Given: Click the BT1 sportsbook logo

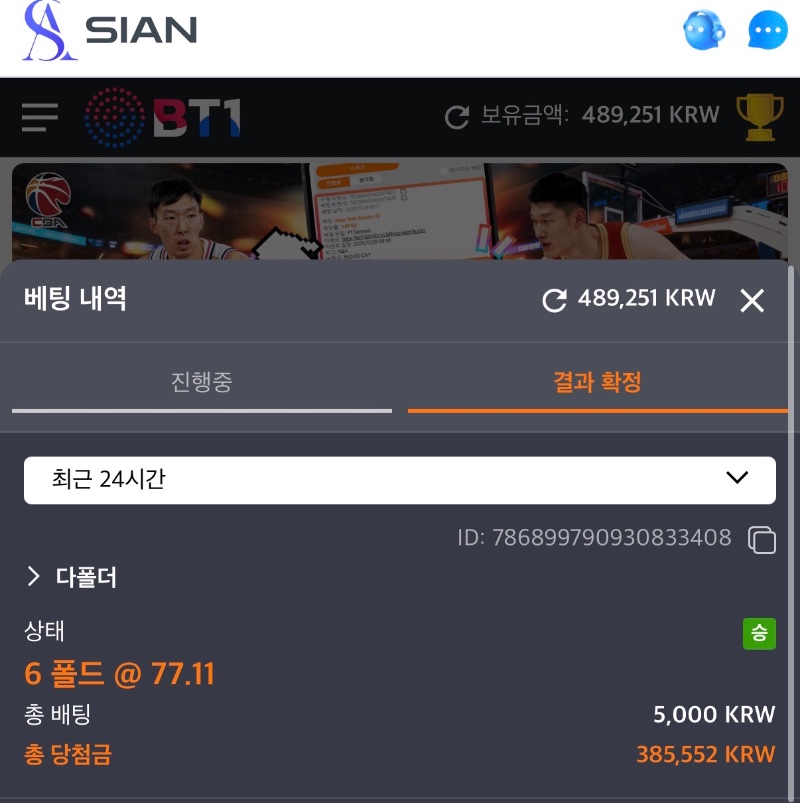Looking at the screenshot, I should click(160, 116).
